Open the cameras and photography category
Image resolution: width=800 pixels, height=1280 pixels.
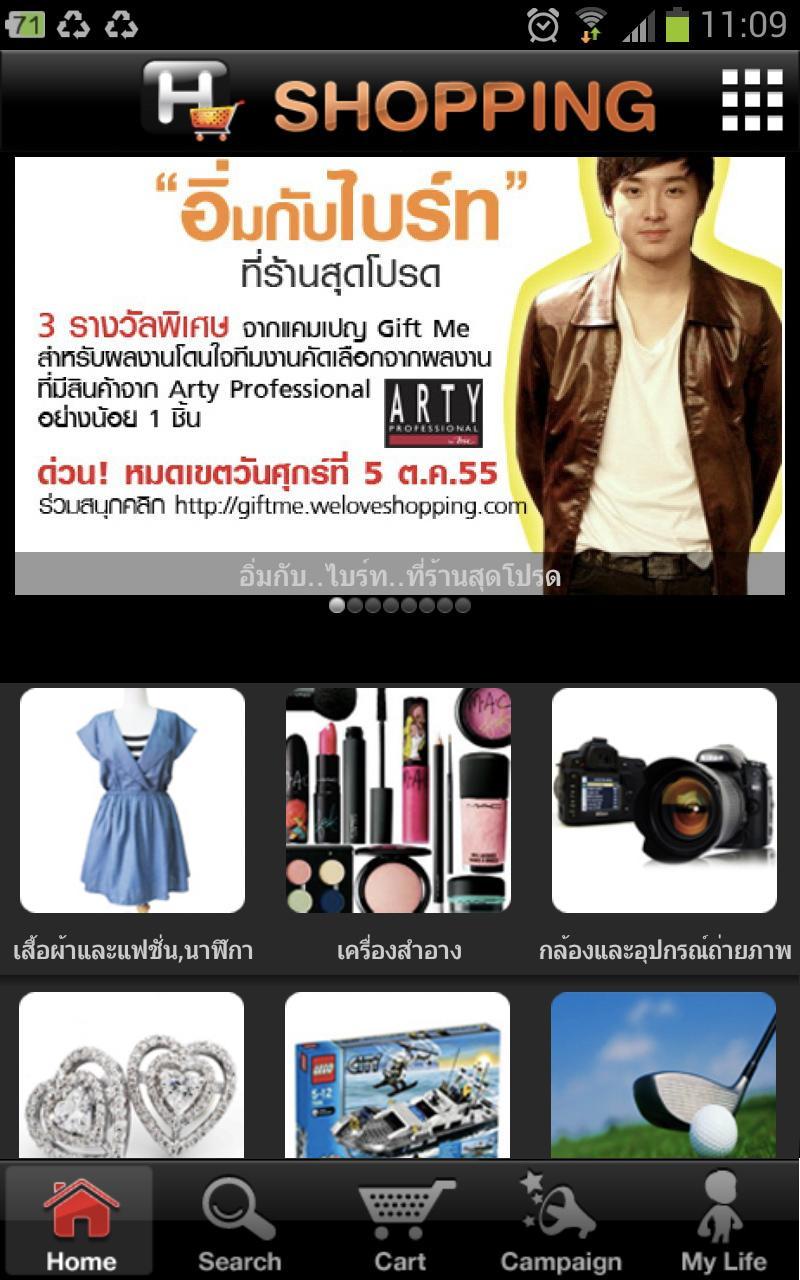click(664, 800)
